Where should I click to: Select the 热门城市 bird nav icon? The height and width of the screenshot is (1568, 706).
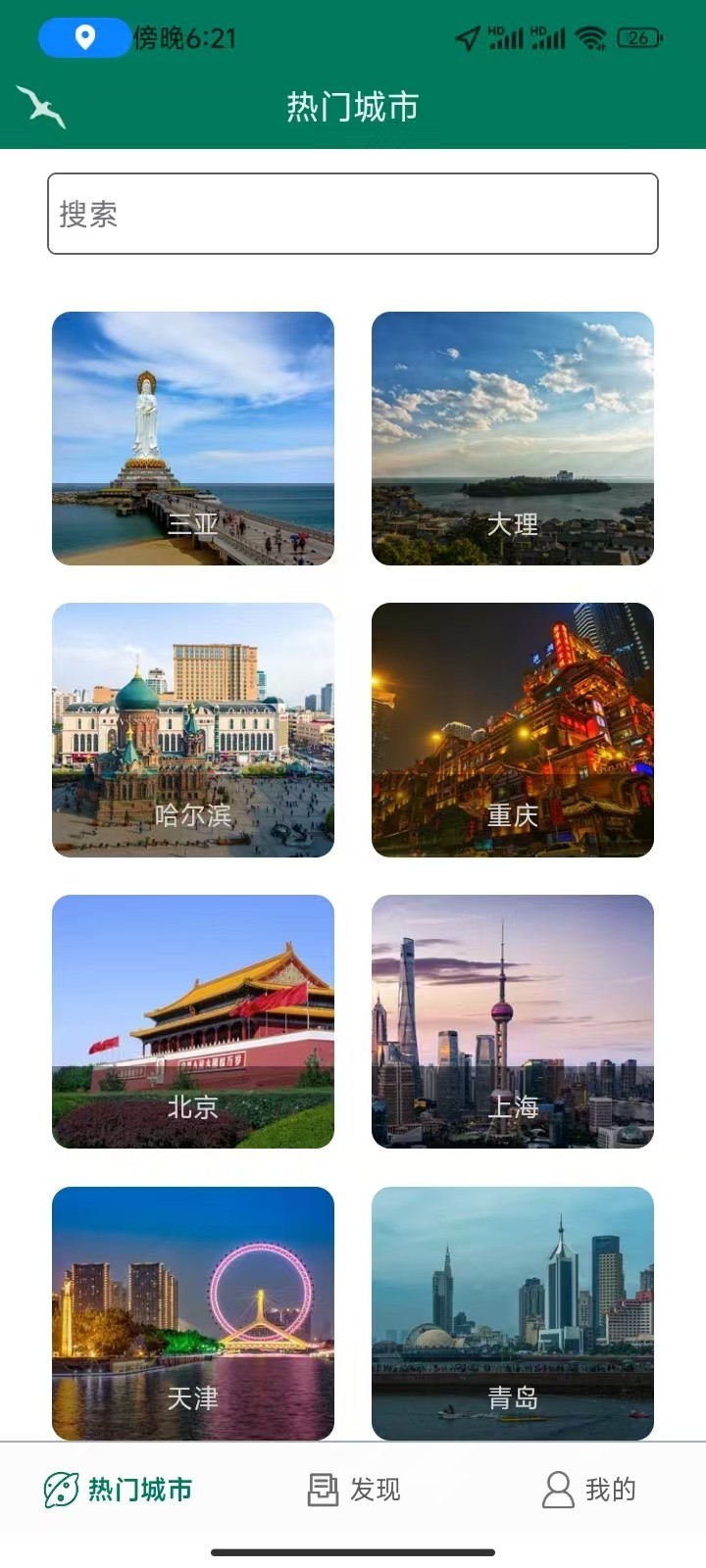click(61, 1488)
